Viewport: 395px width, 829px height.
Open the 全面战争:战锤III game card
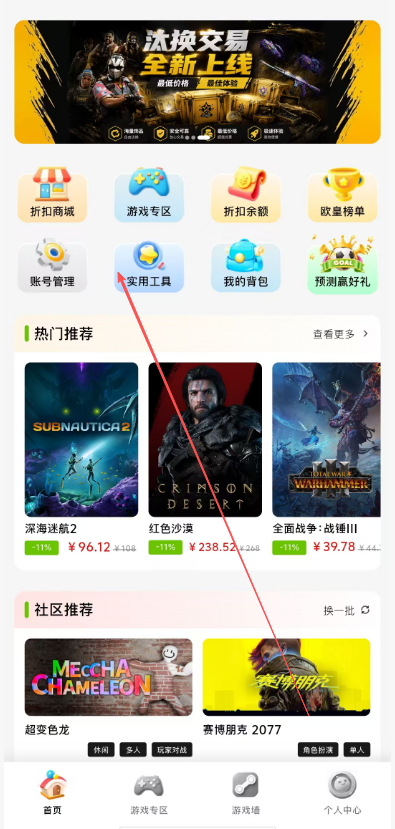(x=326, y=458)
